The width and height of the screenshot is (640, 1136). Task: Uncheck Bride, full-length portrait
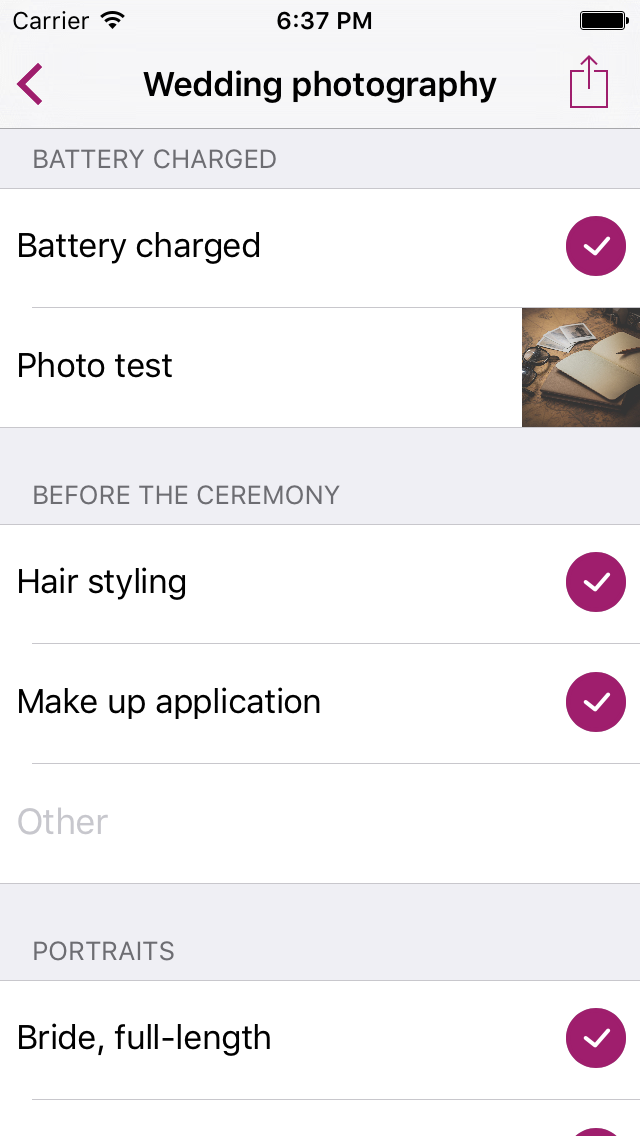(x=596, y=1038)
